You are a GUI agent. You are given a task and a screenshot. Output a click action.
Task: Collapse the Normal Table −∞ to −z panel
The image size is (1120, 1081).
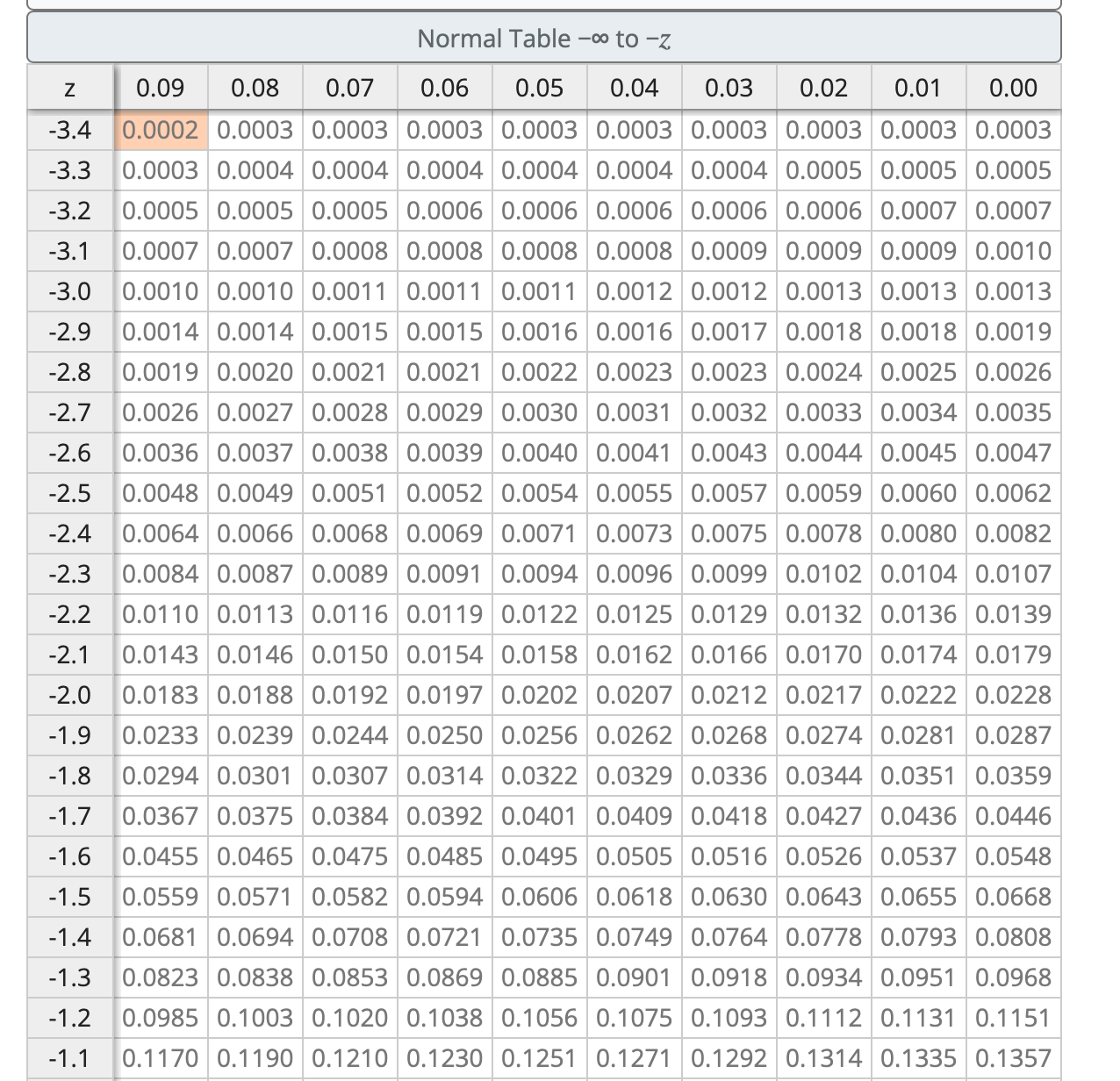543,39
